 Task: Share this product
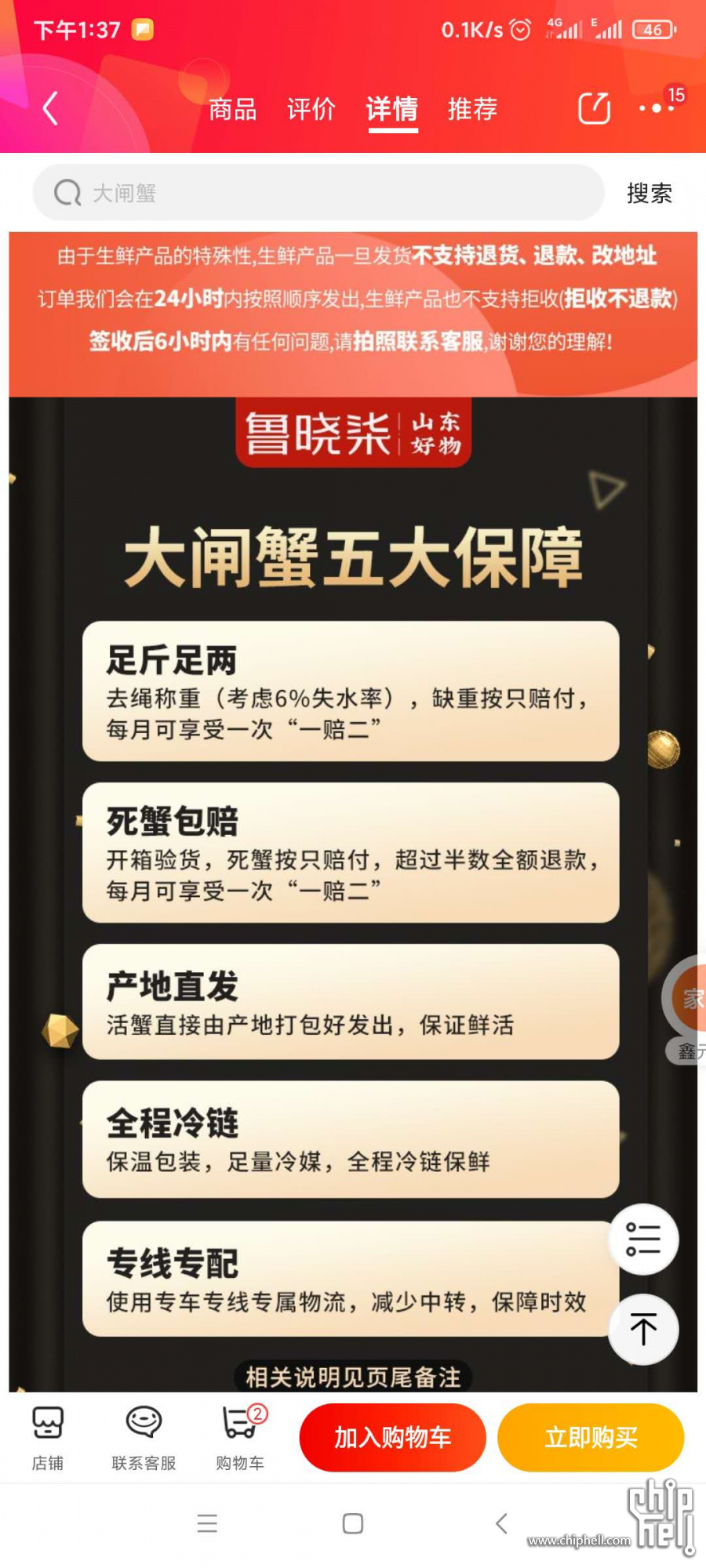tap(594, 108)
